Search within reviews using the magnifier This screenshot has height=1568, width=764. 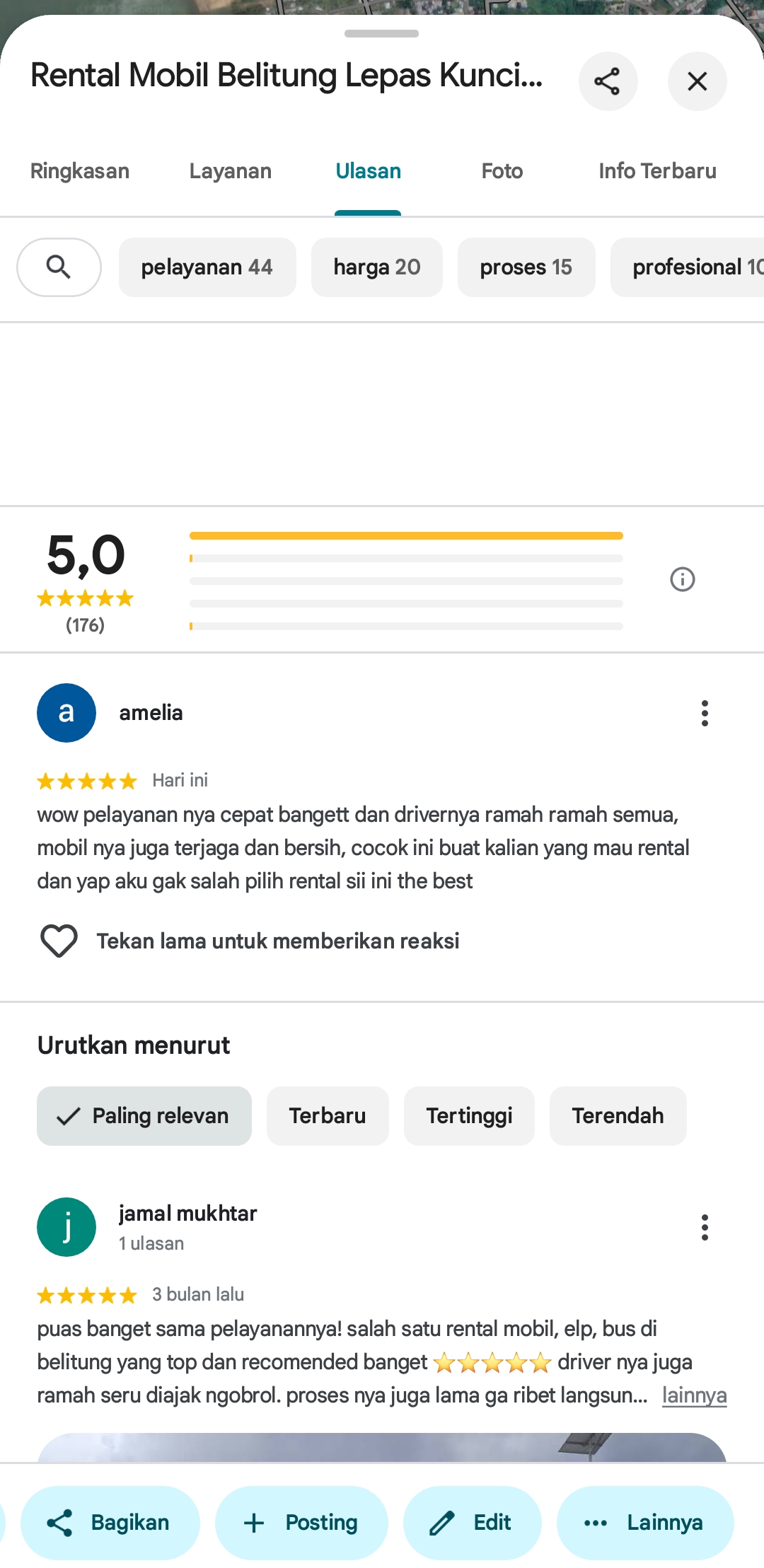tap(59, 267)
